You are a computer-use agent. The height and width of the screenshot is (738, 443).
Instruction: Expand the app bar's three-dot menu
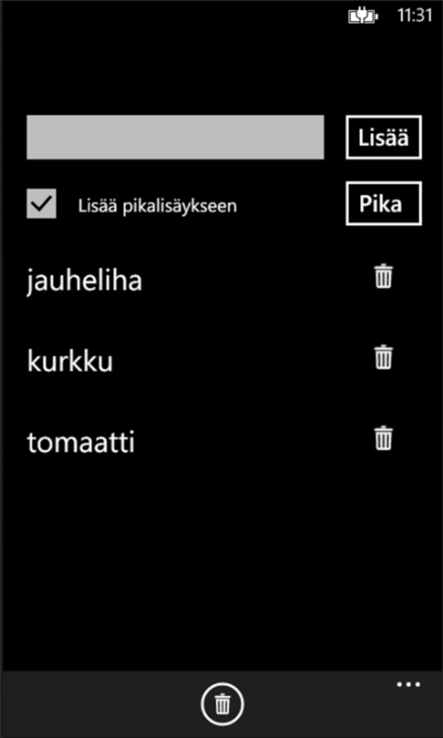[x=409, y=685]
